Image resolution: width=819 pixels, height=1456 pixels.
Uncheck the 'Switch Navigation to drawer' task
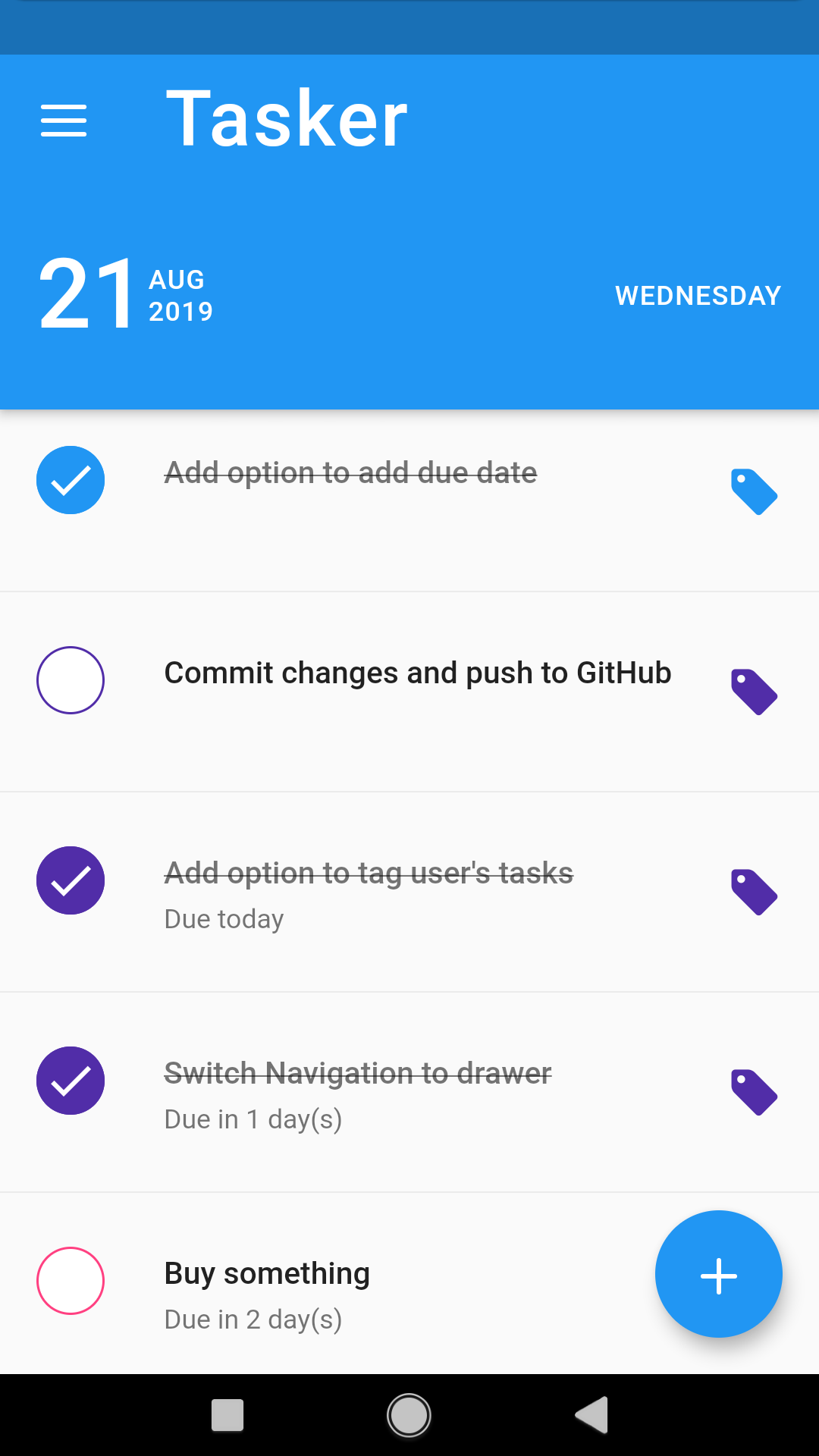[71, 1081]
